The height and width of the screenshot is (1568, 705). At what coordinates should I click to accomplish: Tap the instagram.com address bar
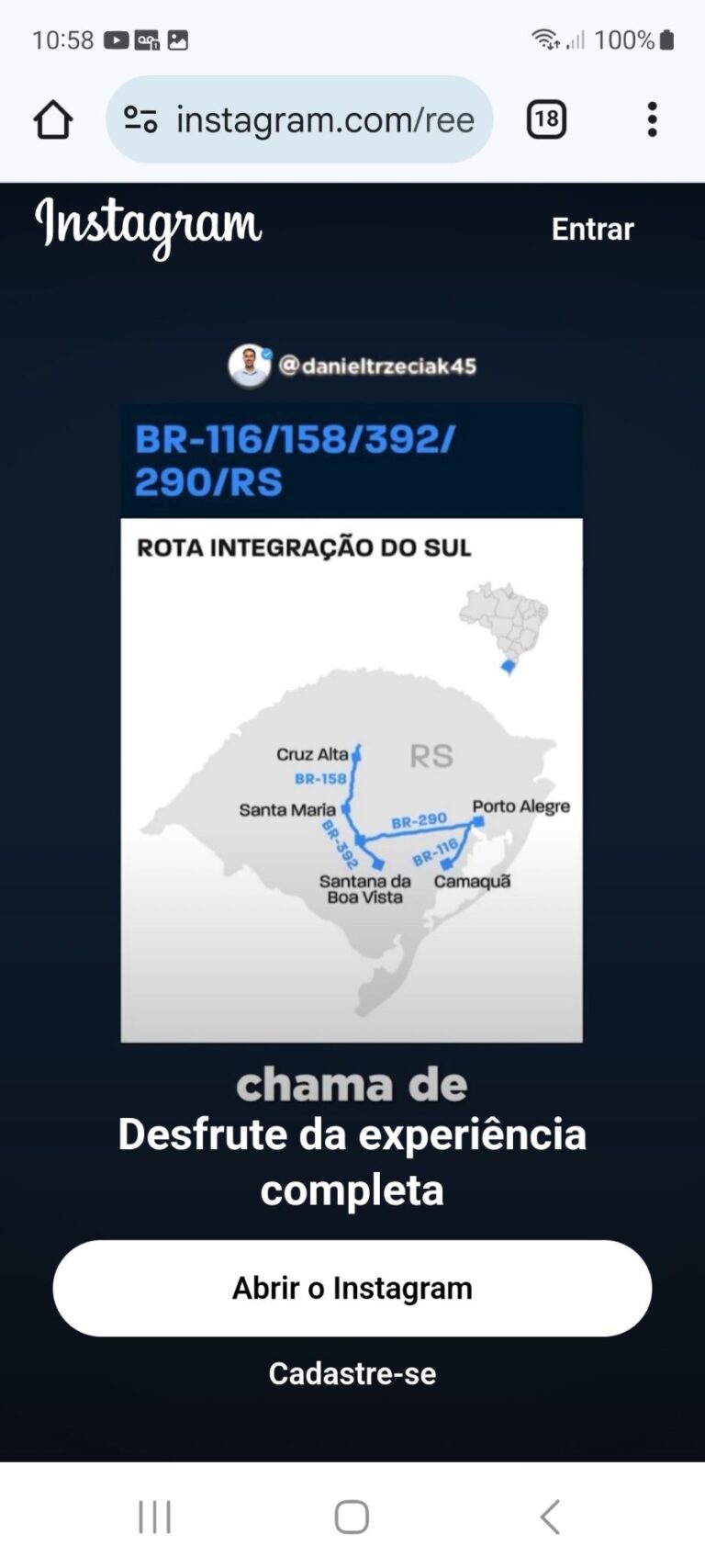(x=326, y=119)
